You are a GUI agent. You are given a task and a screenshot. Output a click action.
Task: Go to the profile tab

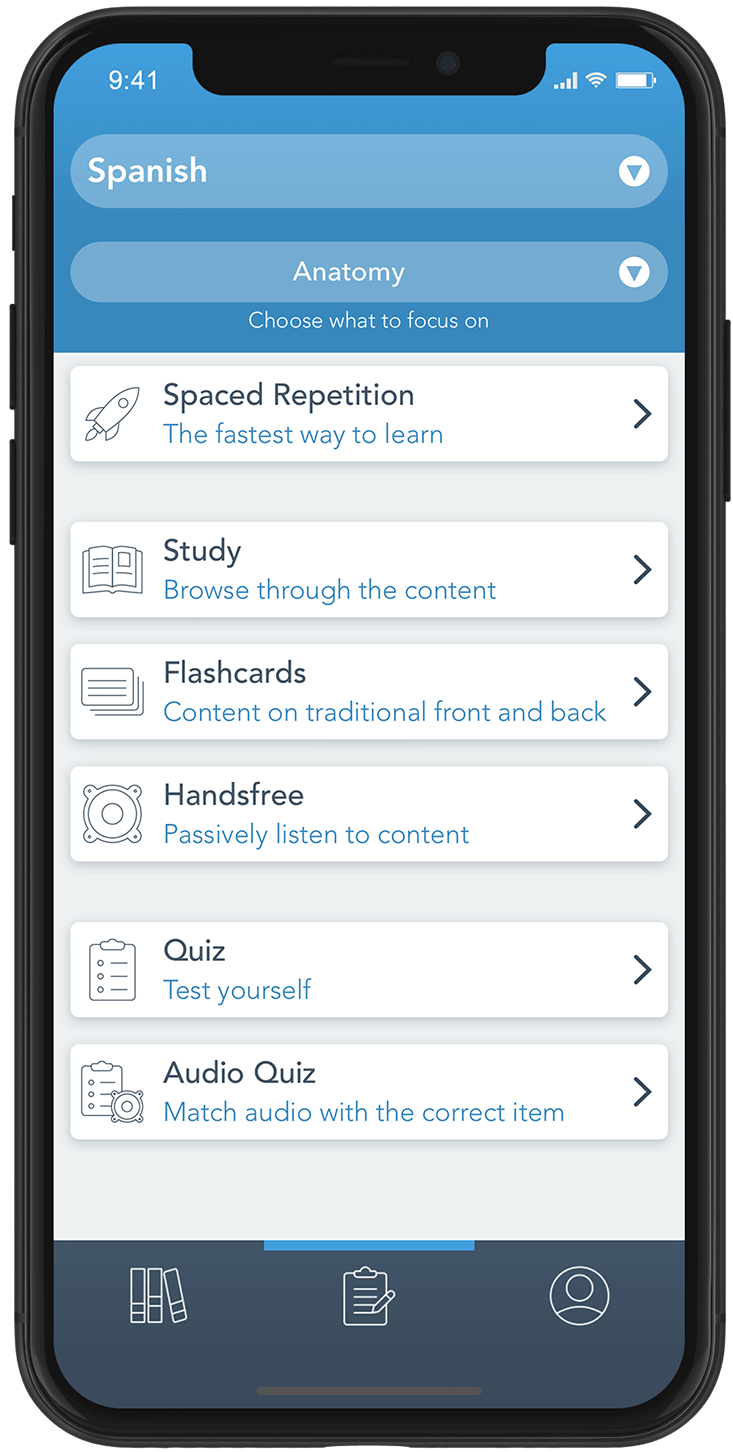tap(579, 1296)
